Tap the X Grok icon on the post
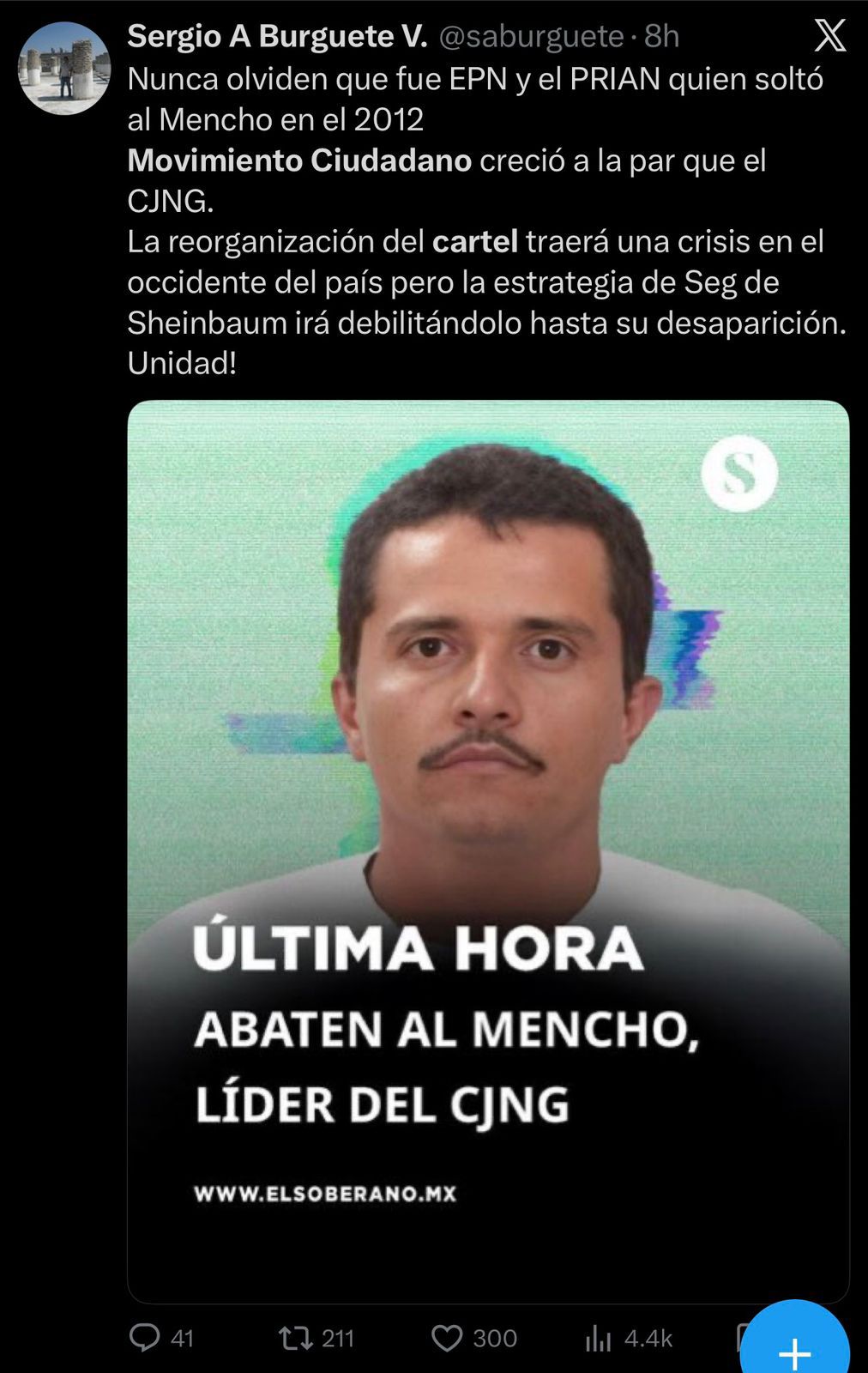The height and width of the screenshot is (1373, 868). pos(829,36)
